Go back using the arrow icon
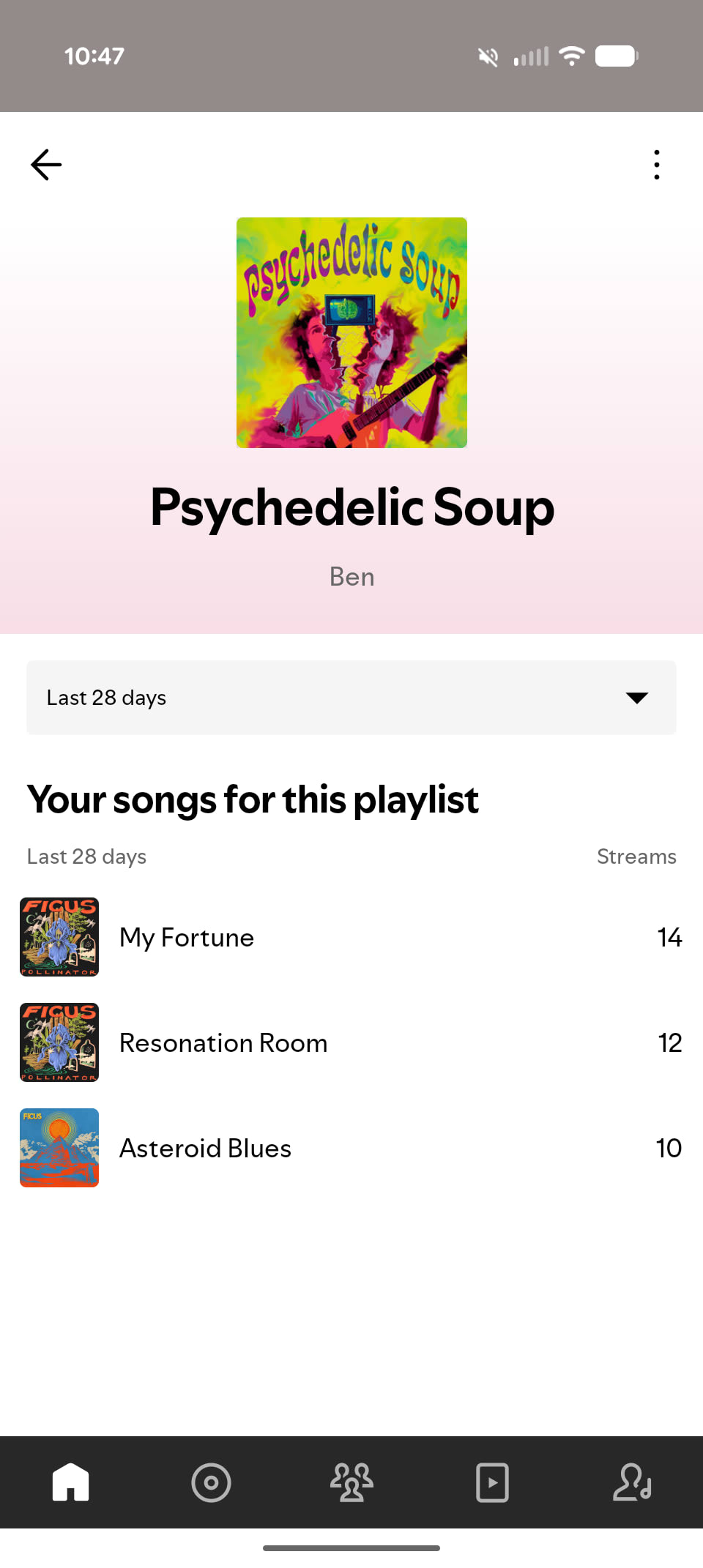703x1568 pixels. [x=46, y=165]
